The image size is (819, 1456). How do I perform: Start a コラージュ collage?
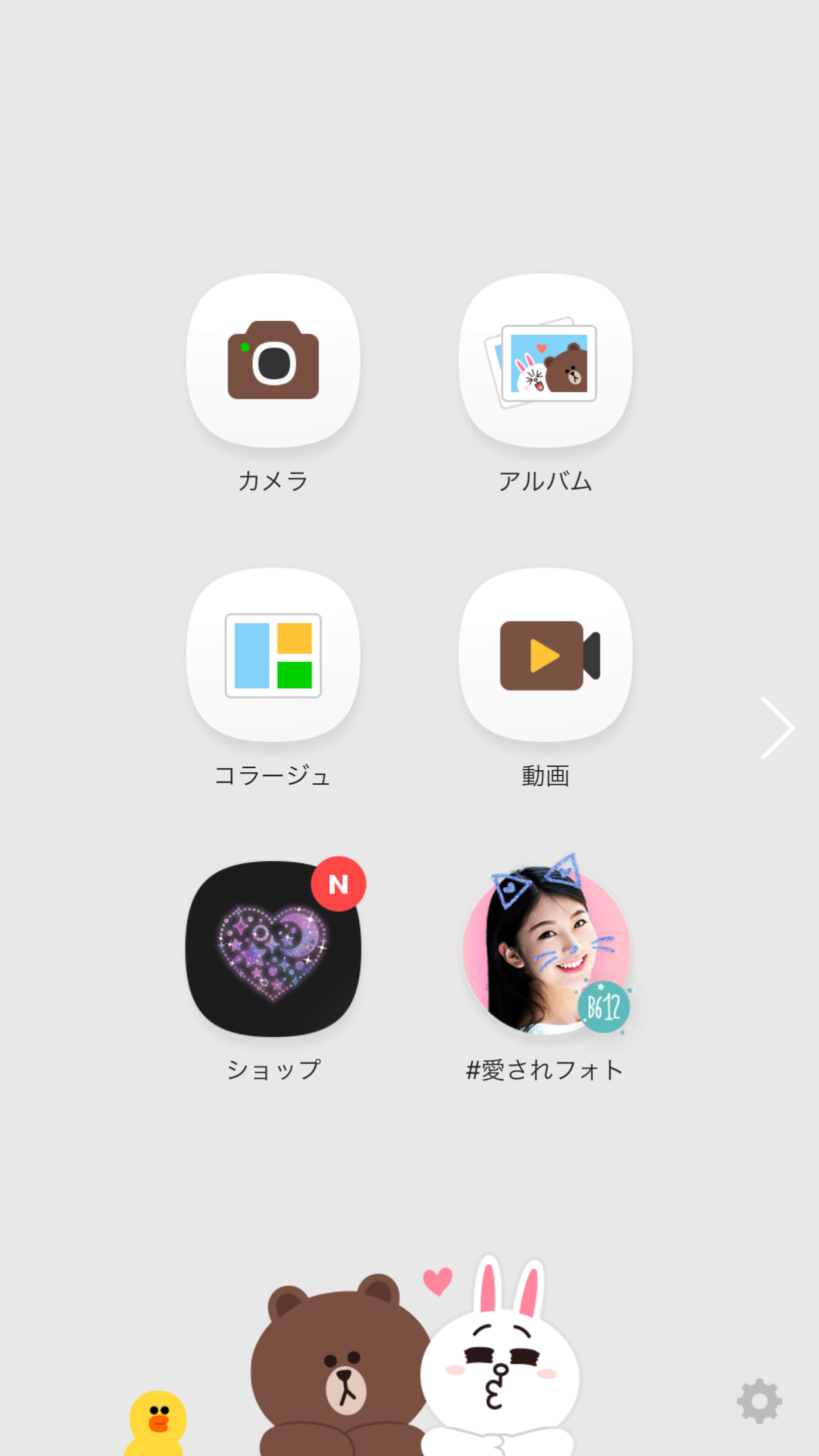tap(273, 655)
